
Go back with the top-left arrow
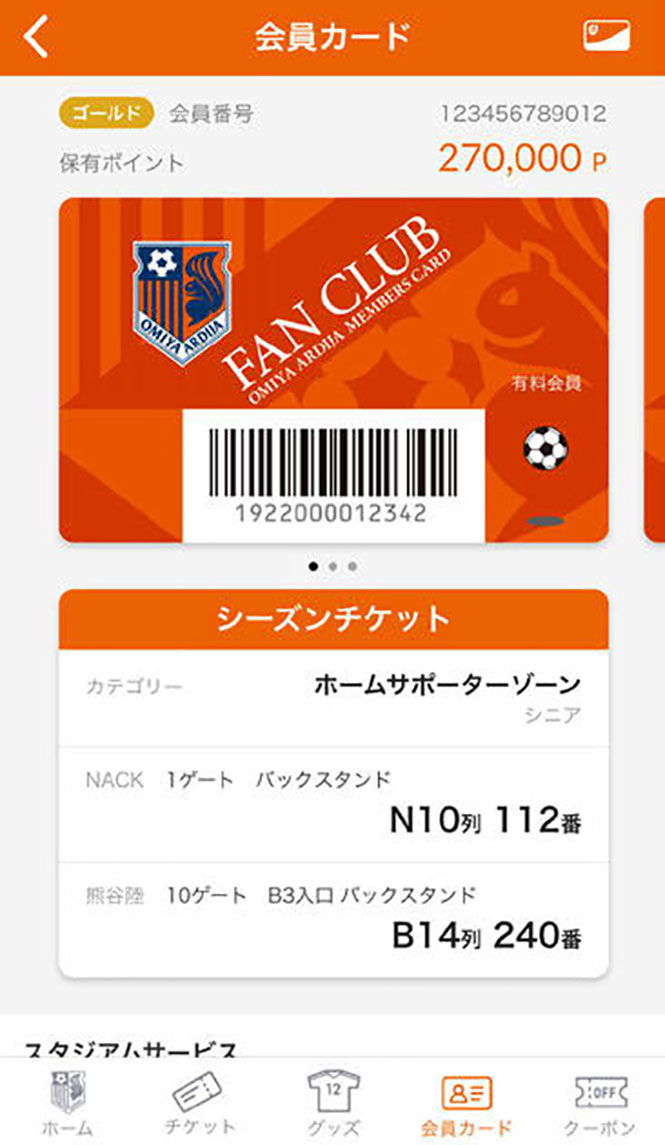click(x=37, y=37)
